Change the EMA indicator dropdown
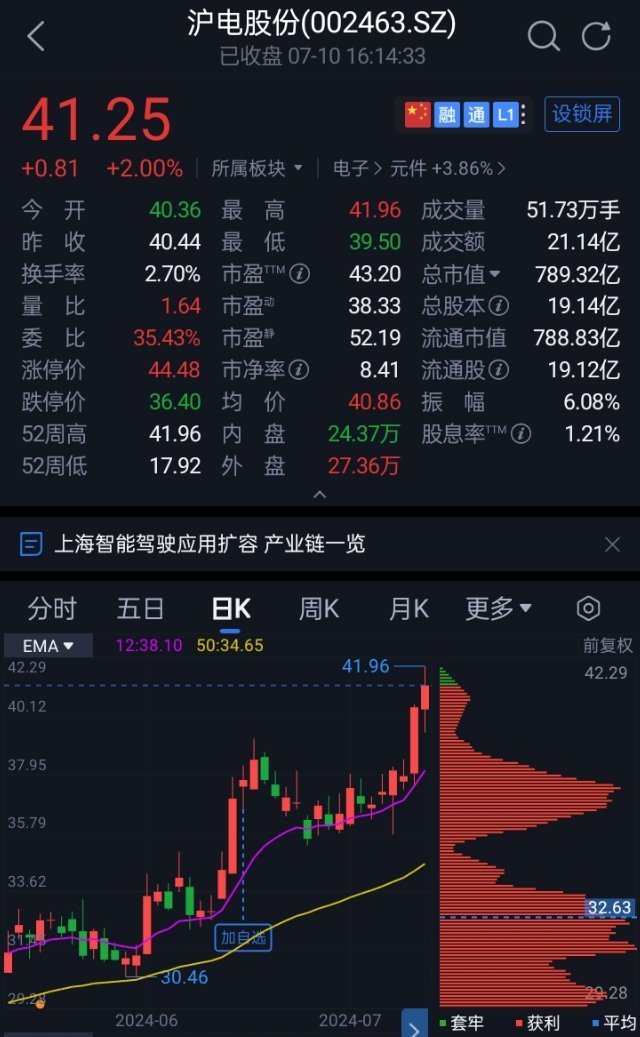Viewport: 640px width, 1037px height. (x=48, y=645)
